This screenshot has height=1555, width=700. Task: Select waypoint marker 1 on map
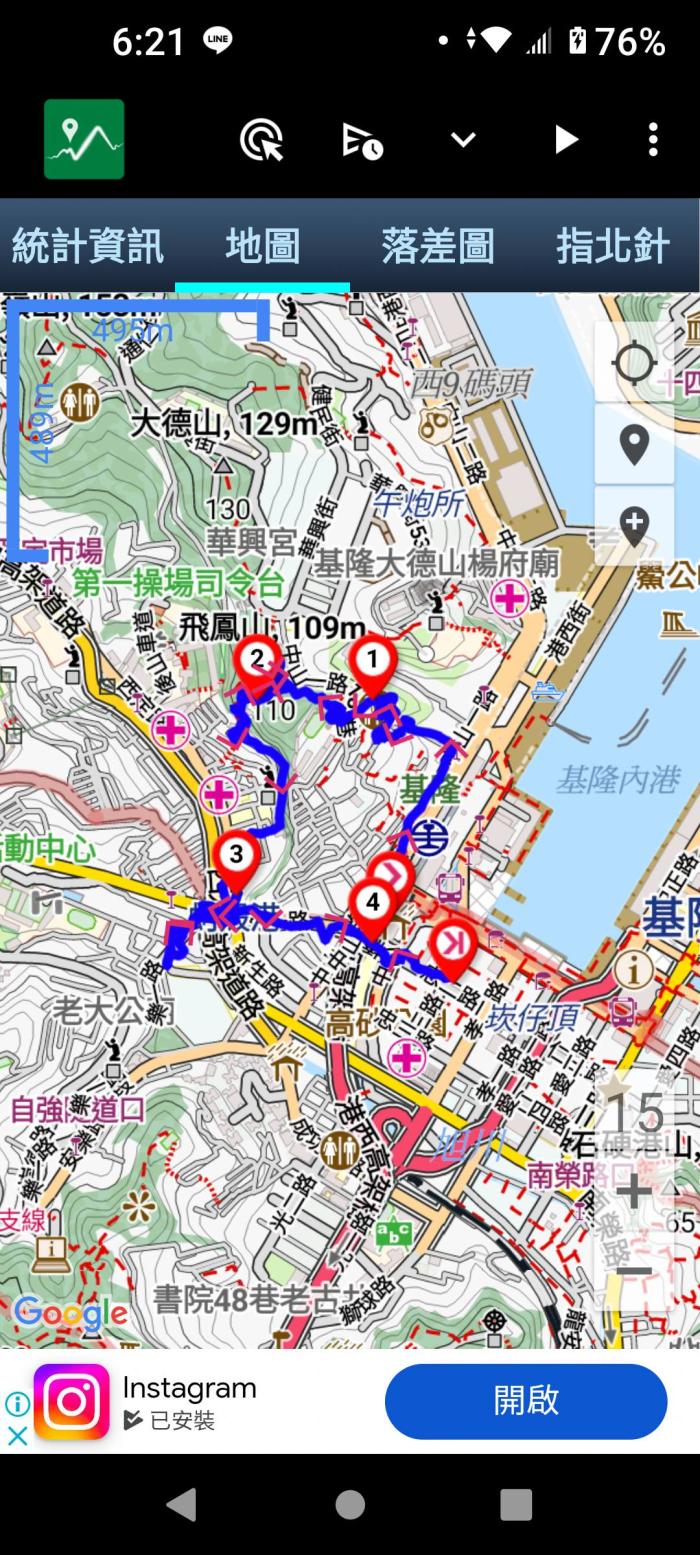pyautogui.click(x=373, y=661)
